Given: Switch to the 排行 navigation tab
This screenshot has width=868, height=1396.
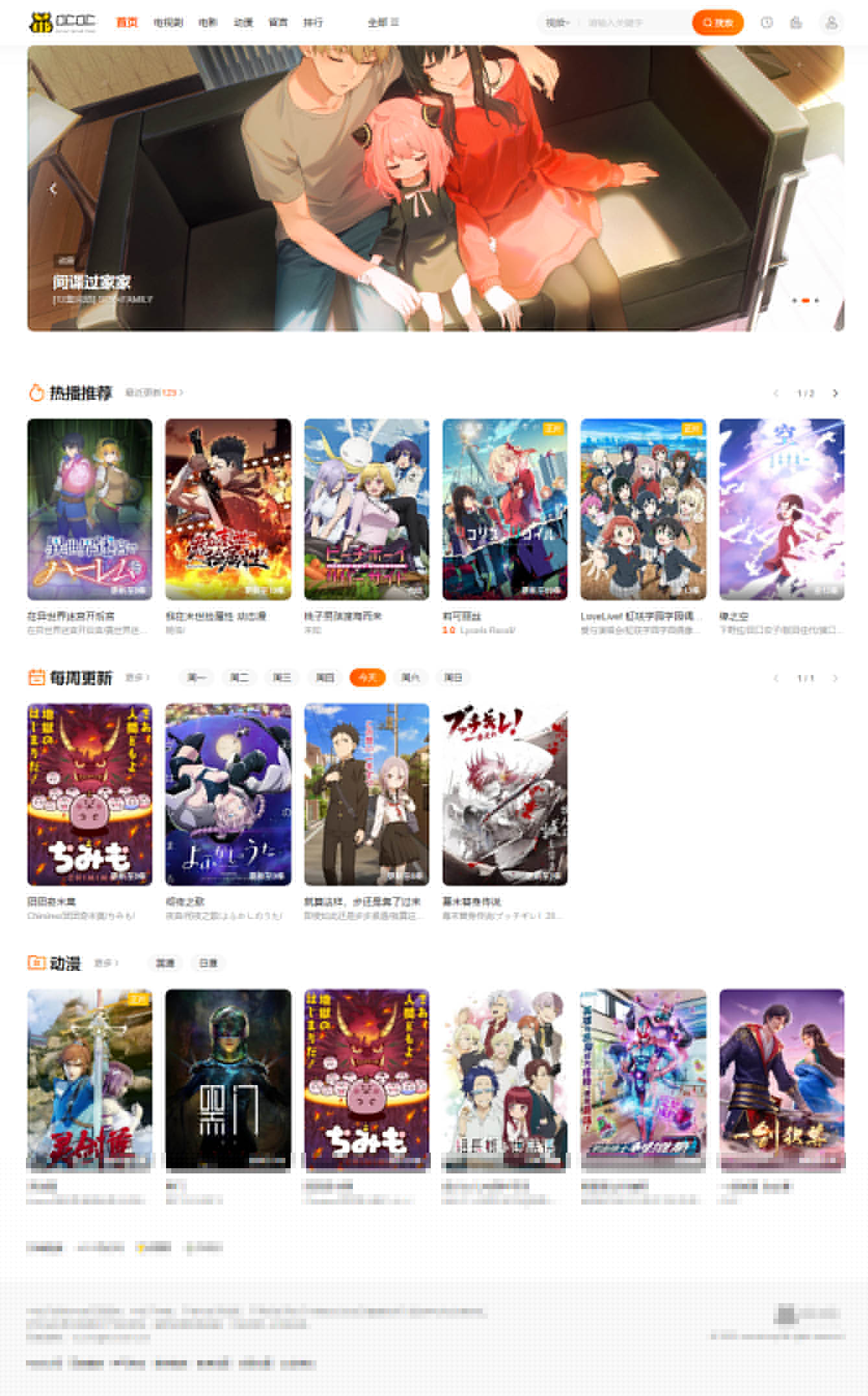Looking at the screenshot, I should (x=313, y=23).
